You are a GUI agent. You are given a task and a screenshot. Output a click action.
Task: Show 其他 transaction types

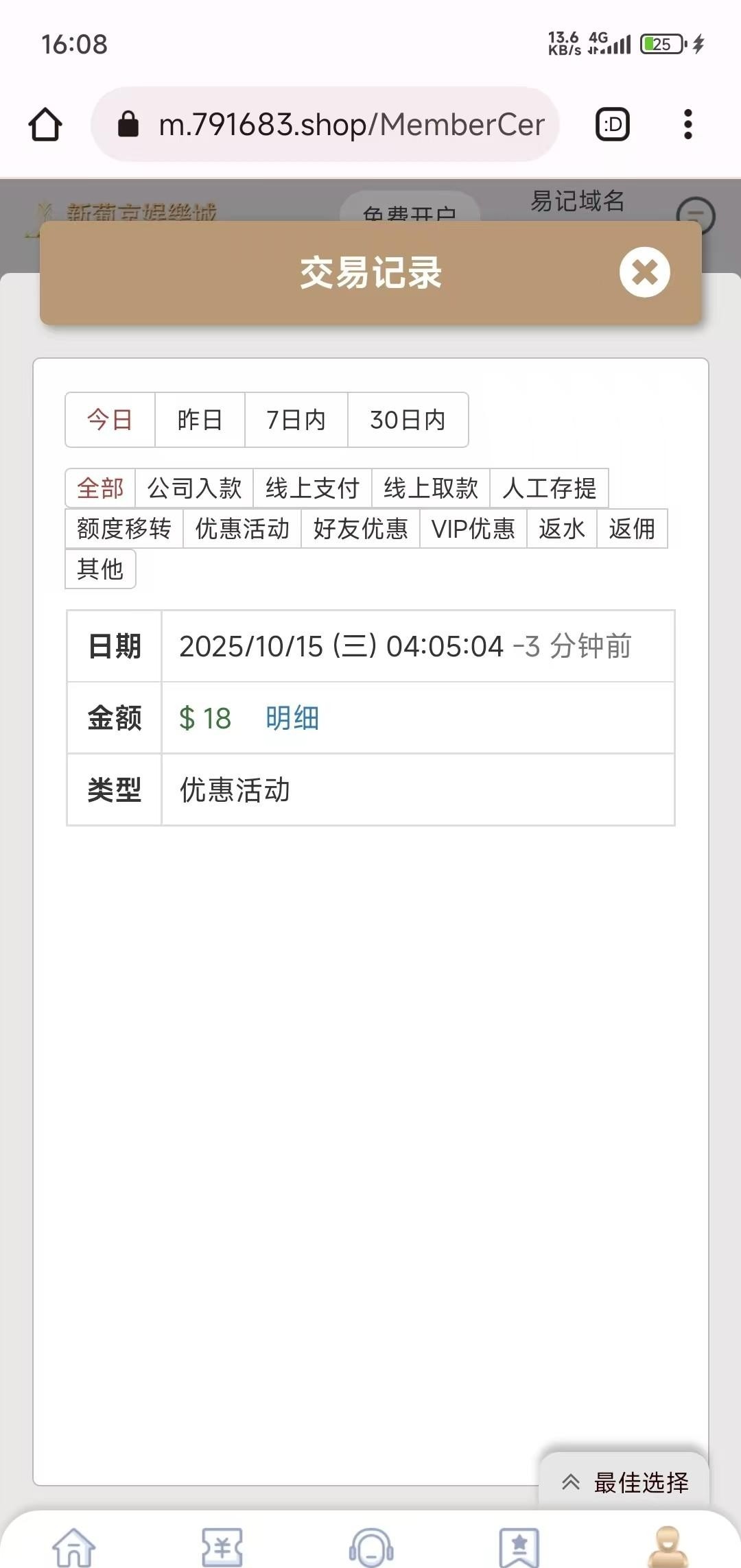coord(100,569)
